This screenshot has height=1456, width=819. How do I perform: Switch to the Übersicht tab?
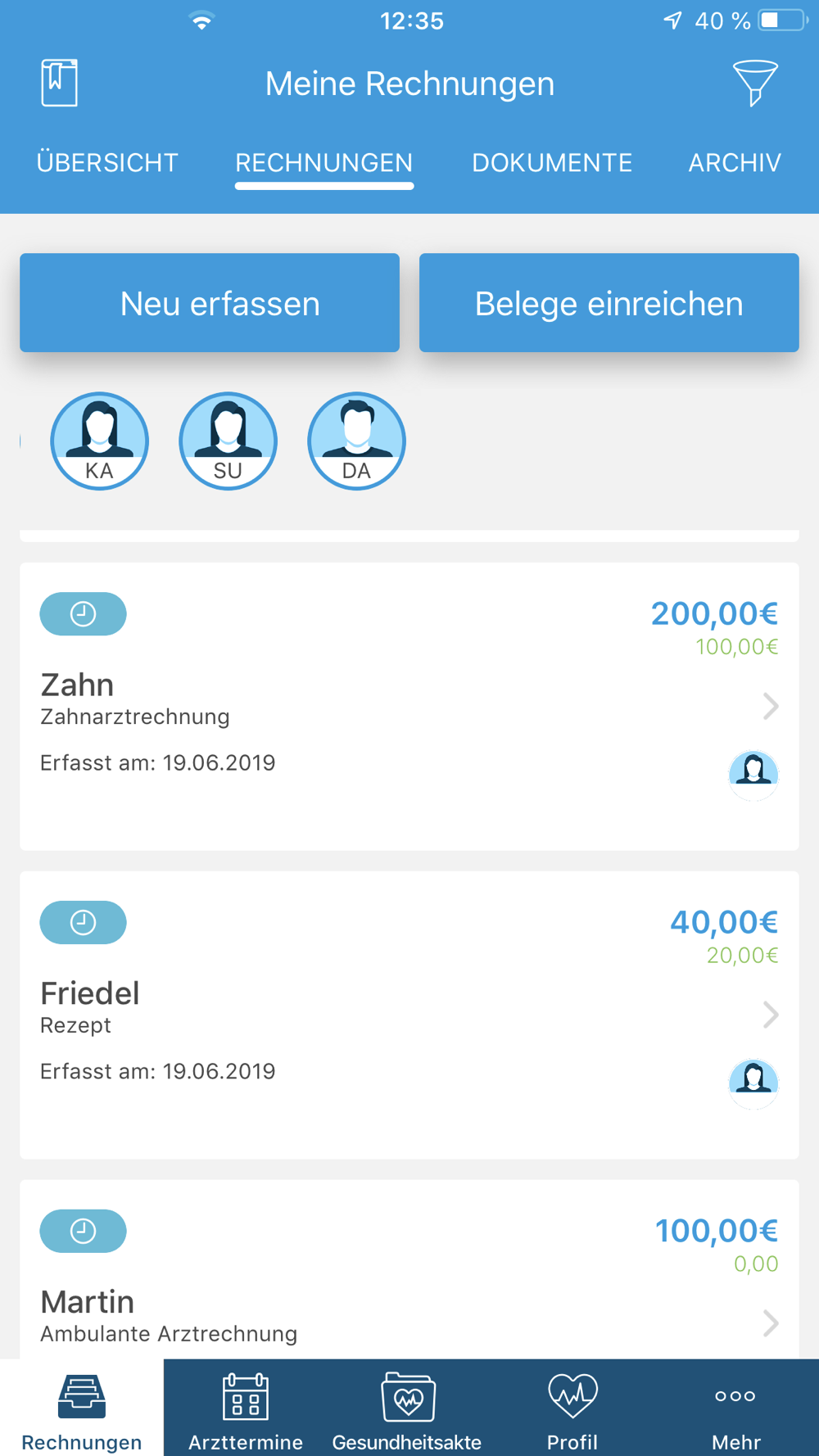[x=107, y=162]
